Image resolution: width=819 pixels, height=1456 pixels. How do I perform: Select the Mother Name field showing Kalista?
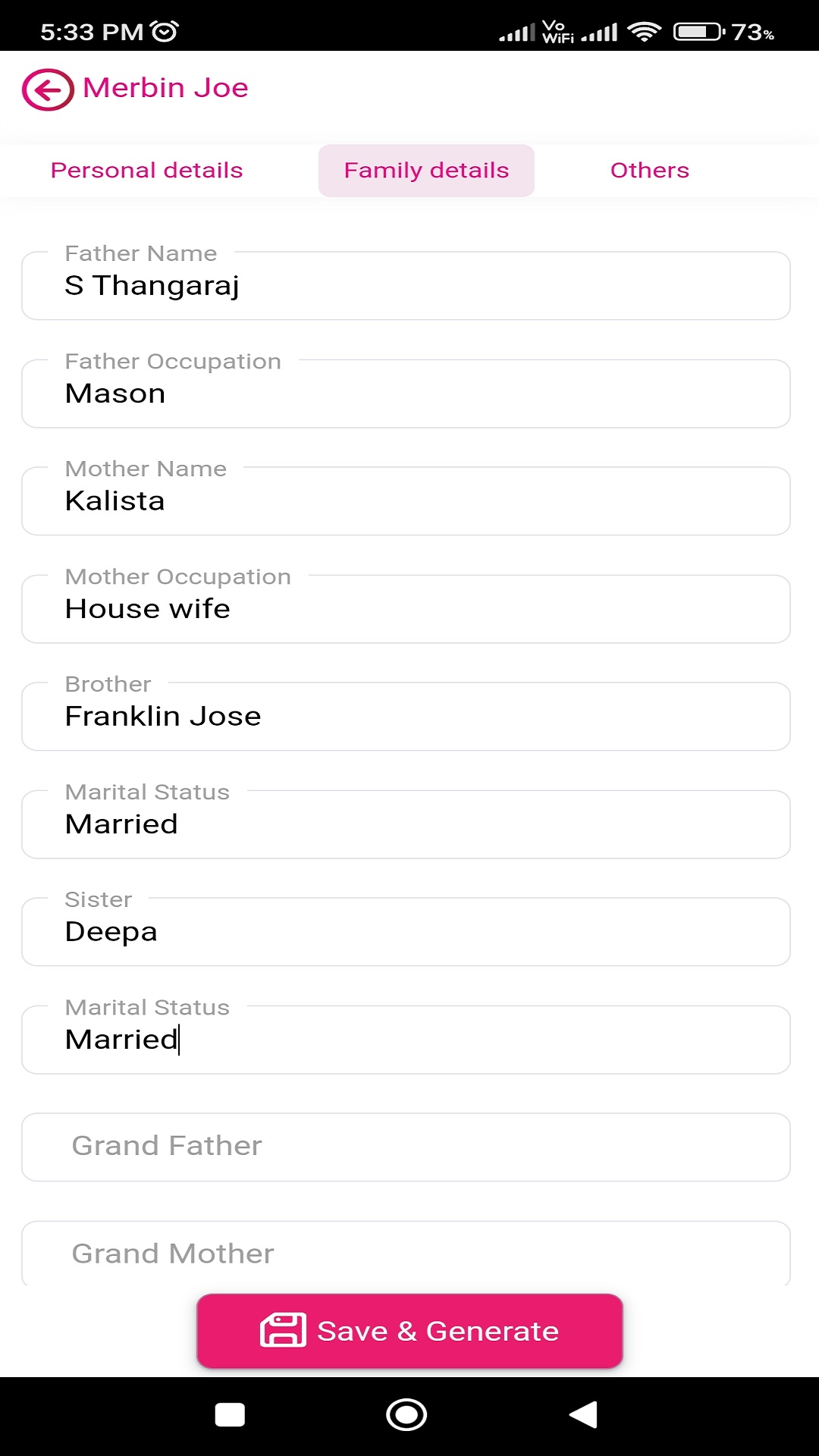pyautogui.click(x=407, y=500)
